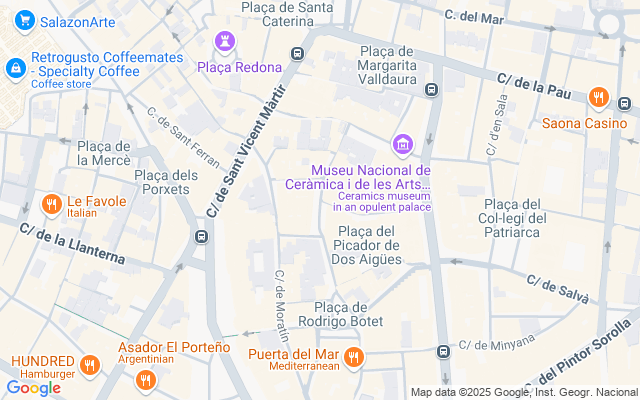Select Retrogusto Coffeemates coffee store pin
Viewport: 640px width, 400px height.
(16, 68)
